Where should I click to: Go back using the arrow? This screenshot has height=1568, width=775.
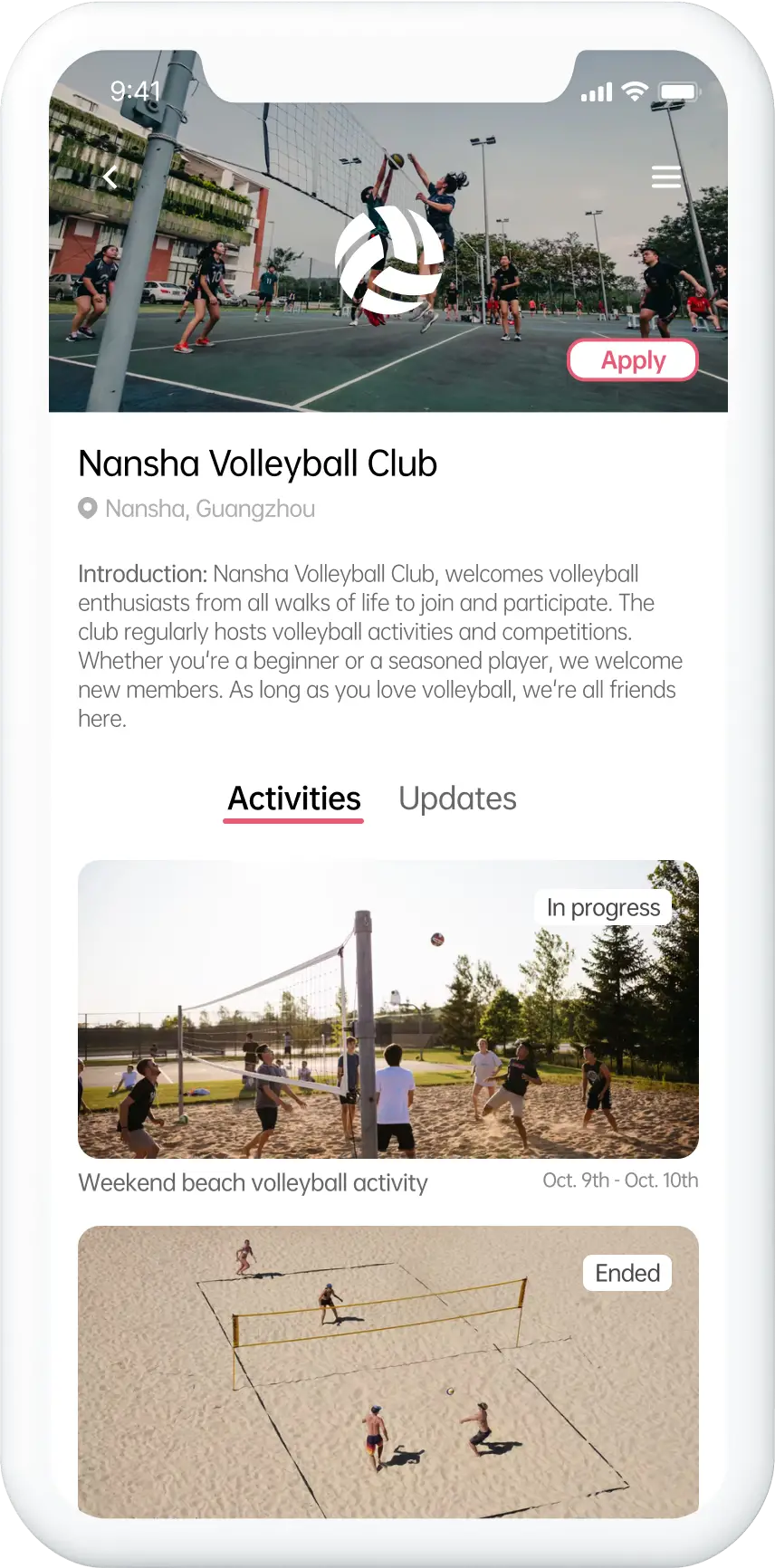pyautogui.click(x=110, y=177)
